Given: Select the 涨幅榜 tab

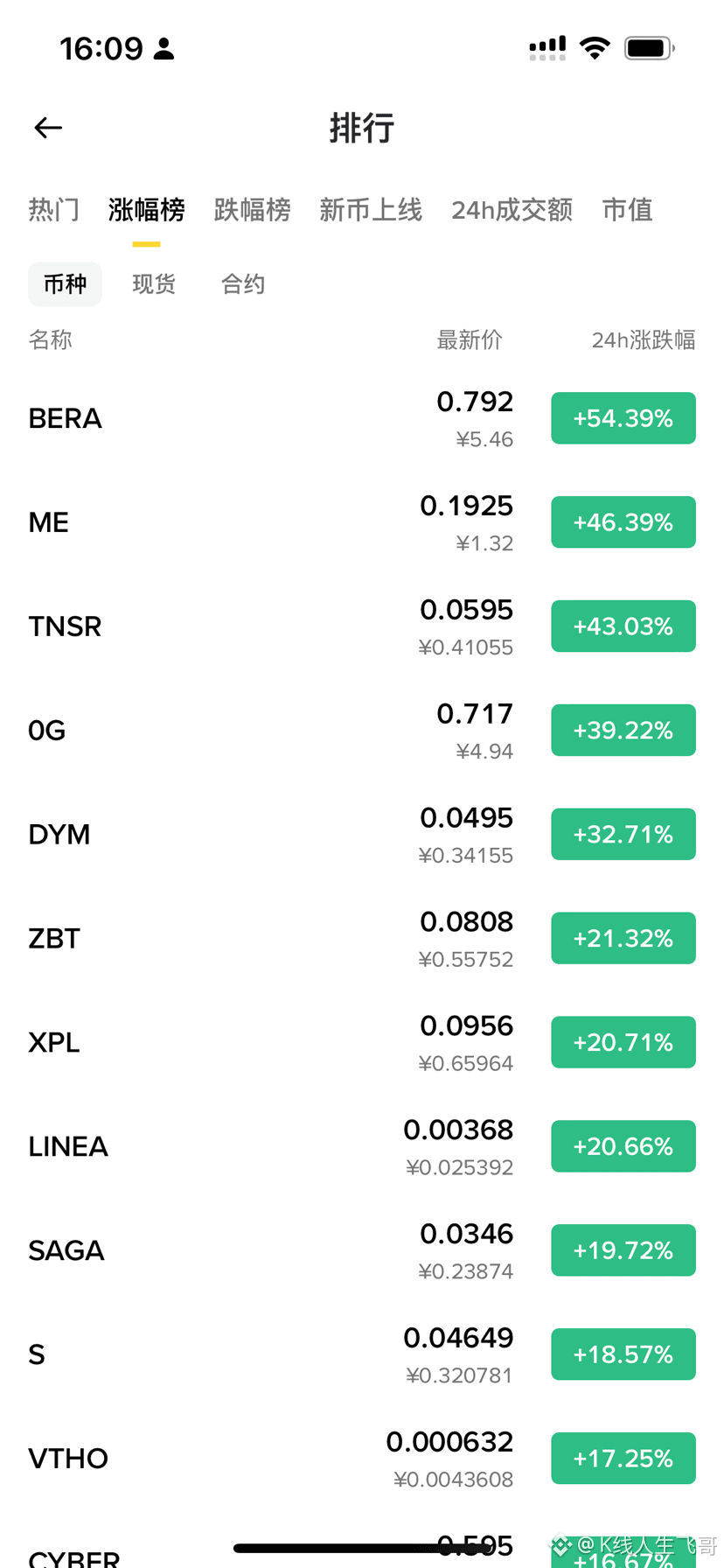Looking at the screenshot, I should point(146,210).
